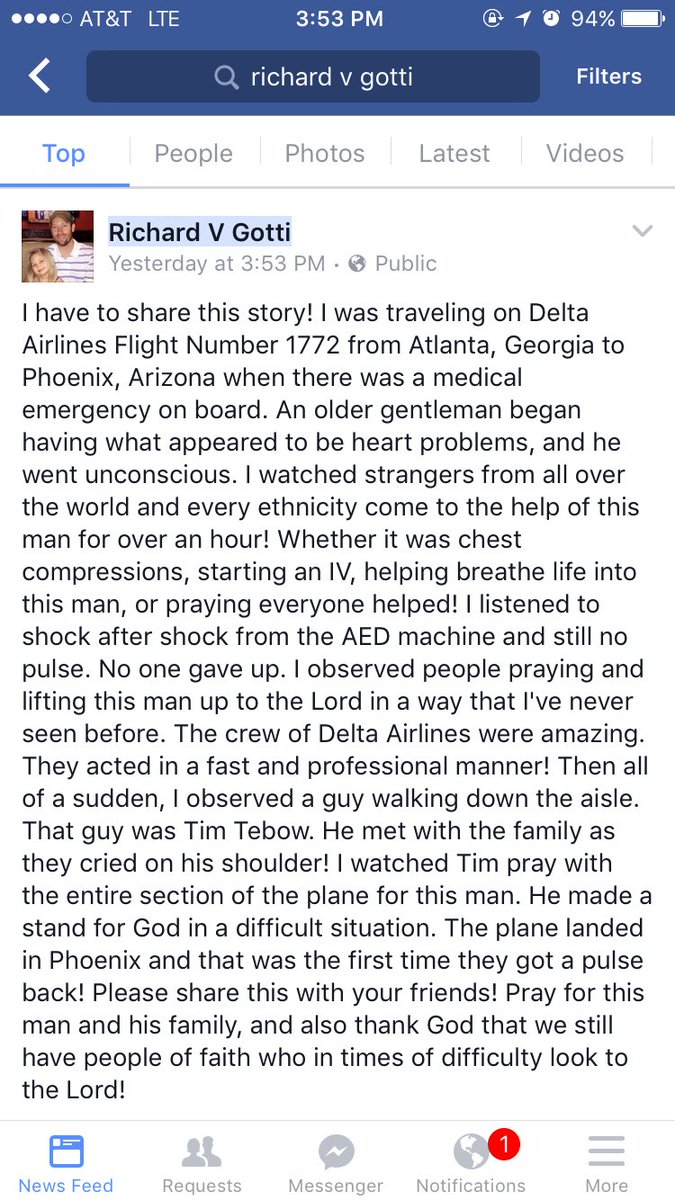View Notifications with one new alert

pos(471,1164)
